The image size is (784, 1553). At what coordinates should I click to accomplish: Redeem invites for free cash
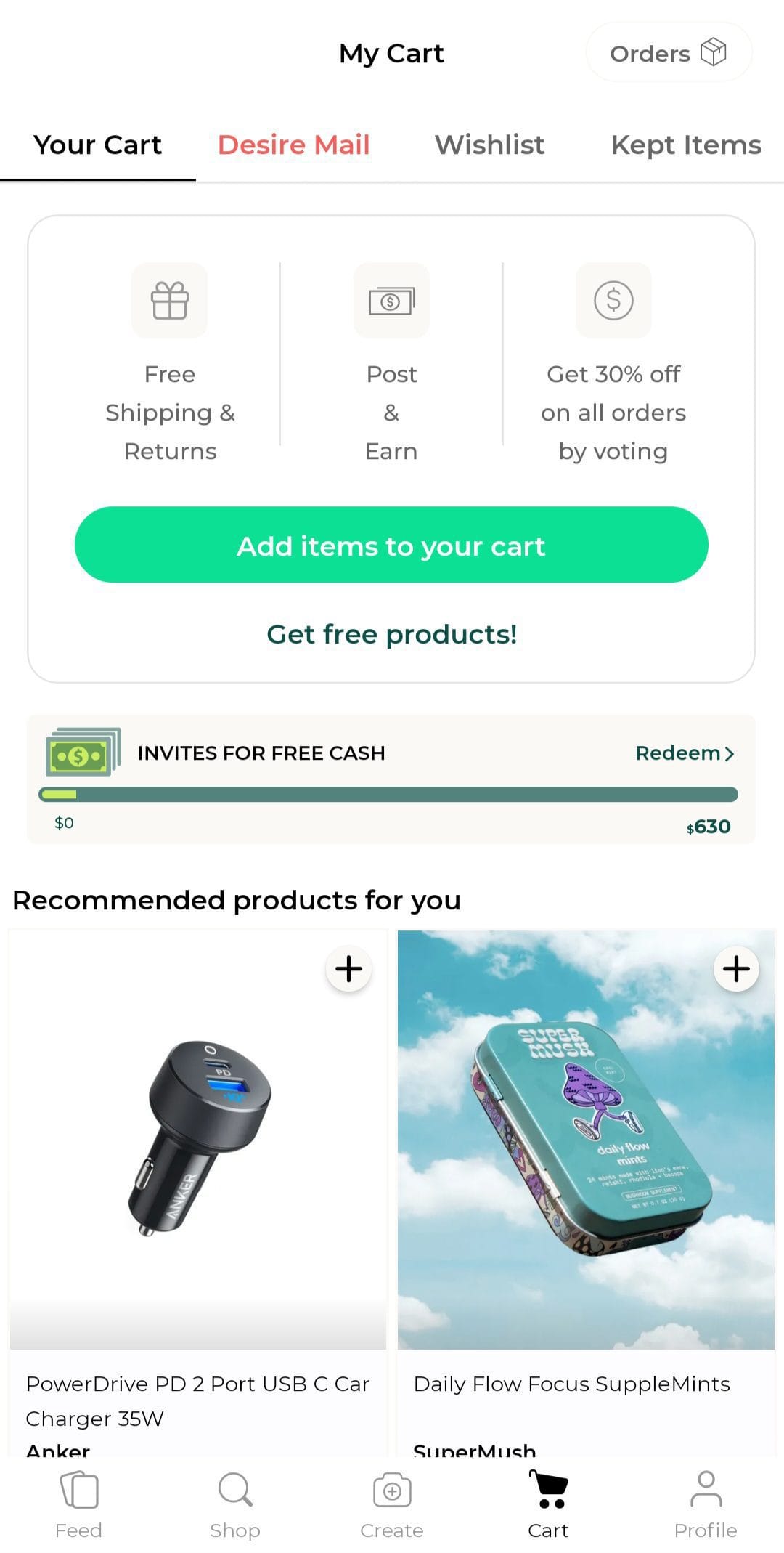coord(685,753)
